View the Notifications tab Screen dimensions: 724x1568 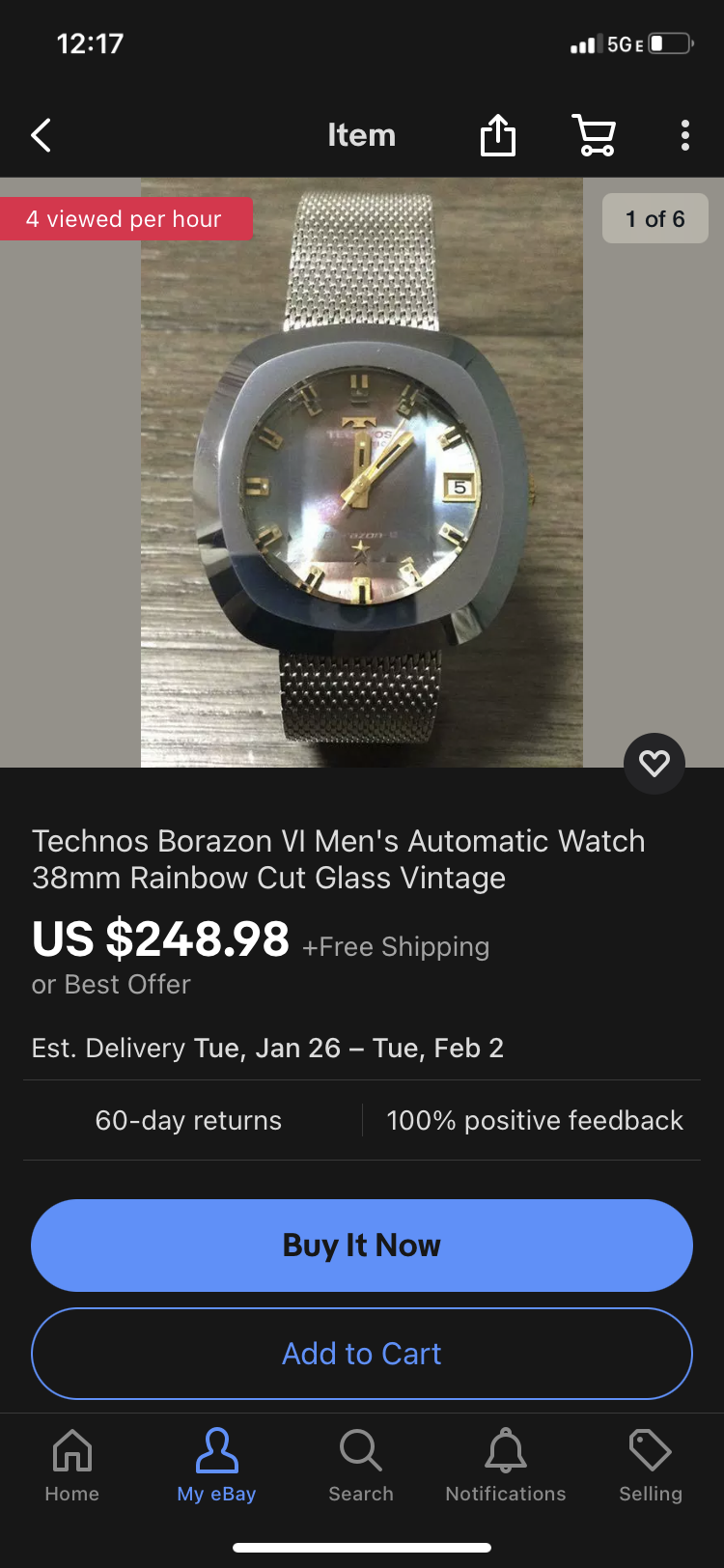pos(506,1465)
